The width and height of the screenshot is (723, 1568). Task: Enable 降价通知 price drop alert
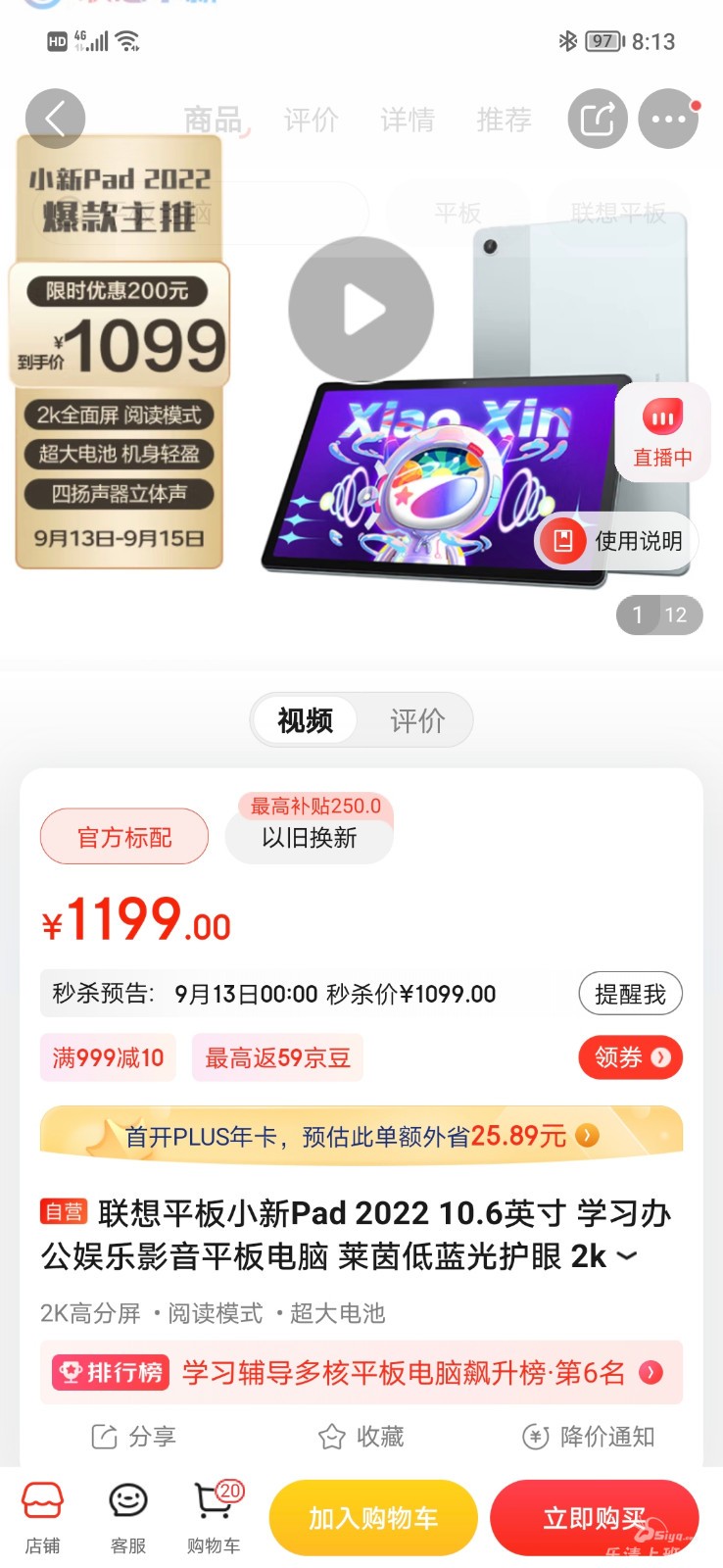[588, 1437]
